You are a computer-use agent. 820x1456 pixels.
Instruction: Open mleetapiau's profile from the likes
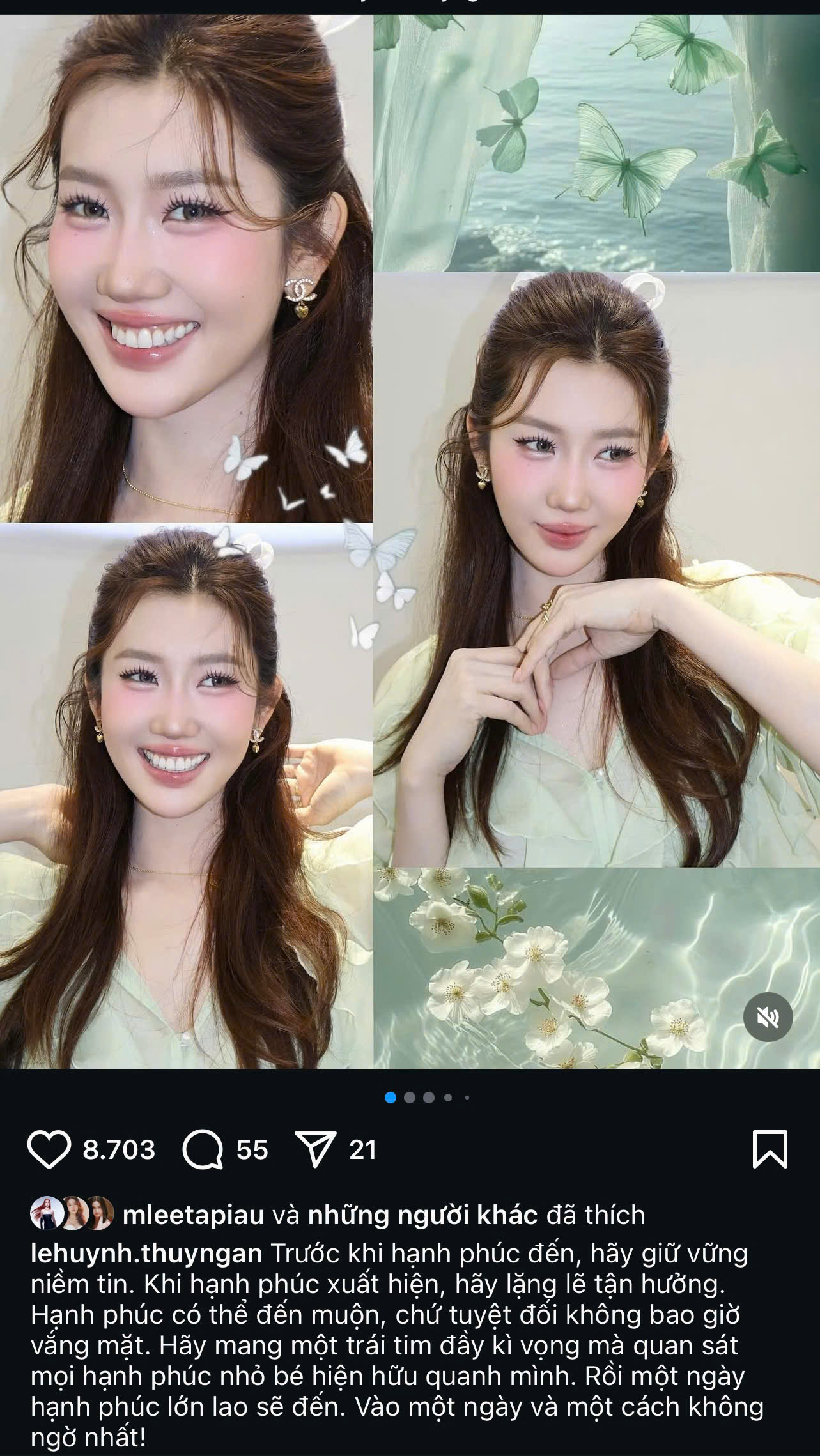tap(193, 1215)
